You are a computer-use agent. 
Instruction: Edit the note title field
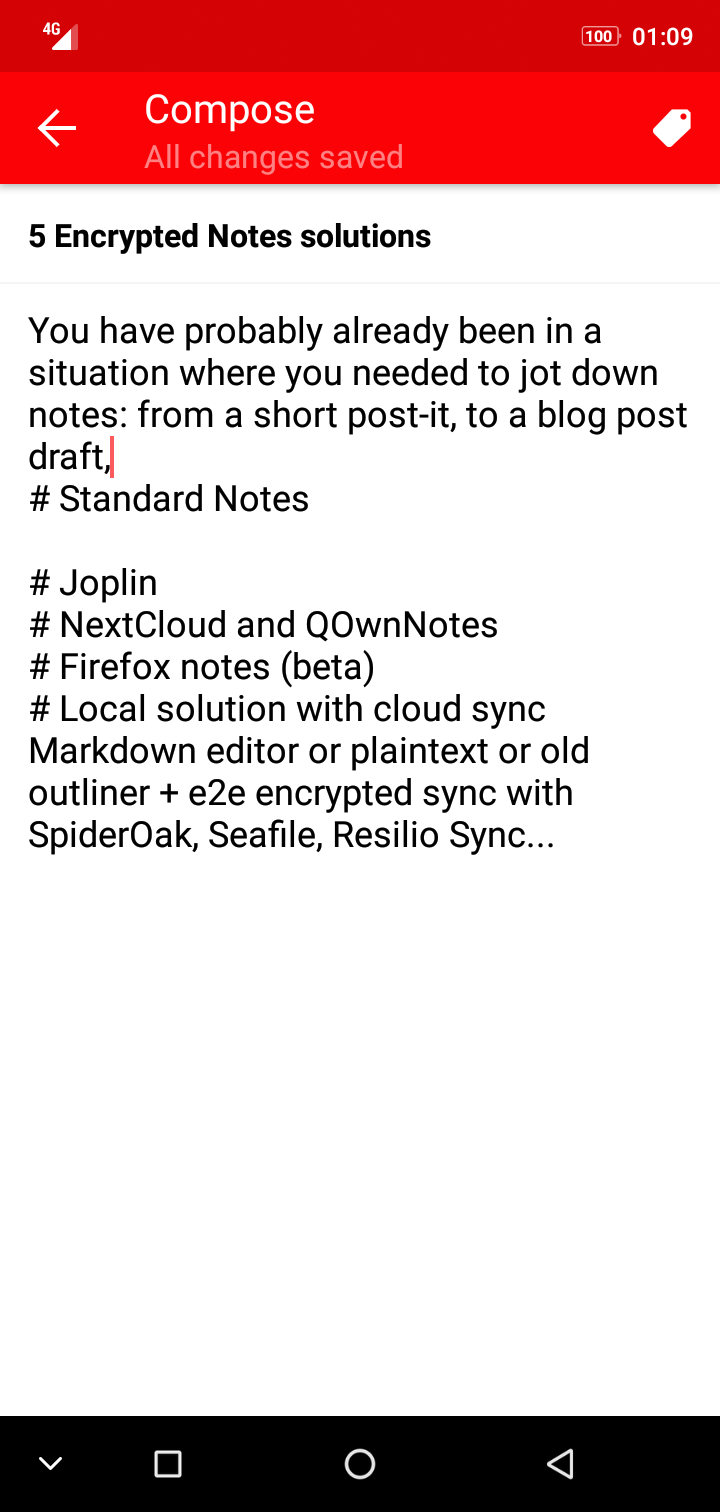pyautogui.click(x=360, y=236)
